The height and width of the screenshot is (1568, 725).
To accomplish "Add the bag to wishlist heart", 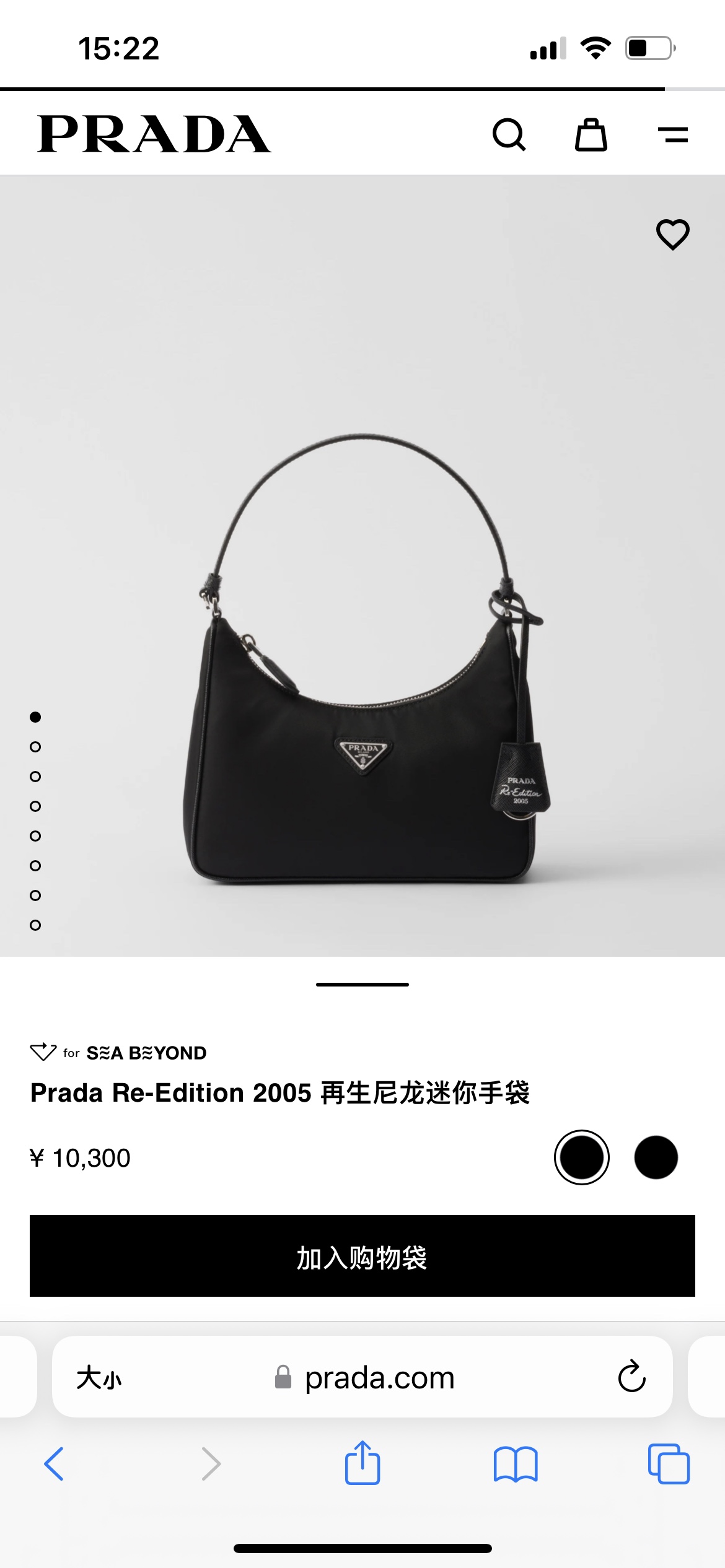I will pos(672,234).
